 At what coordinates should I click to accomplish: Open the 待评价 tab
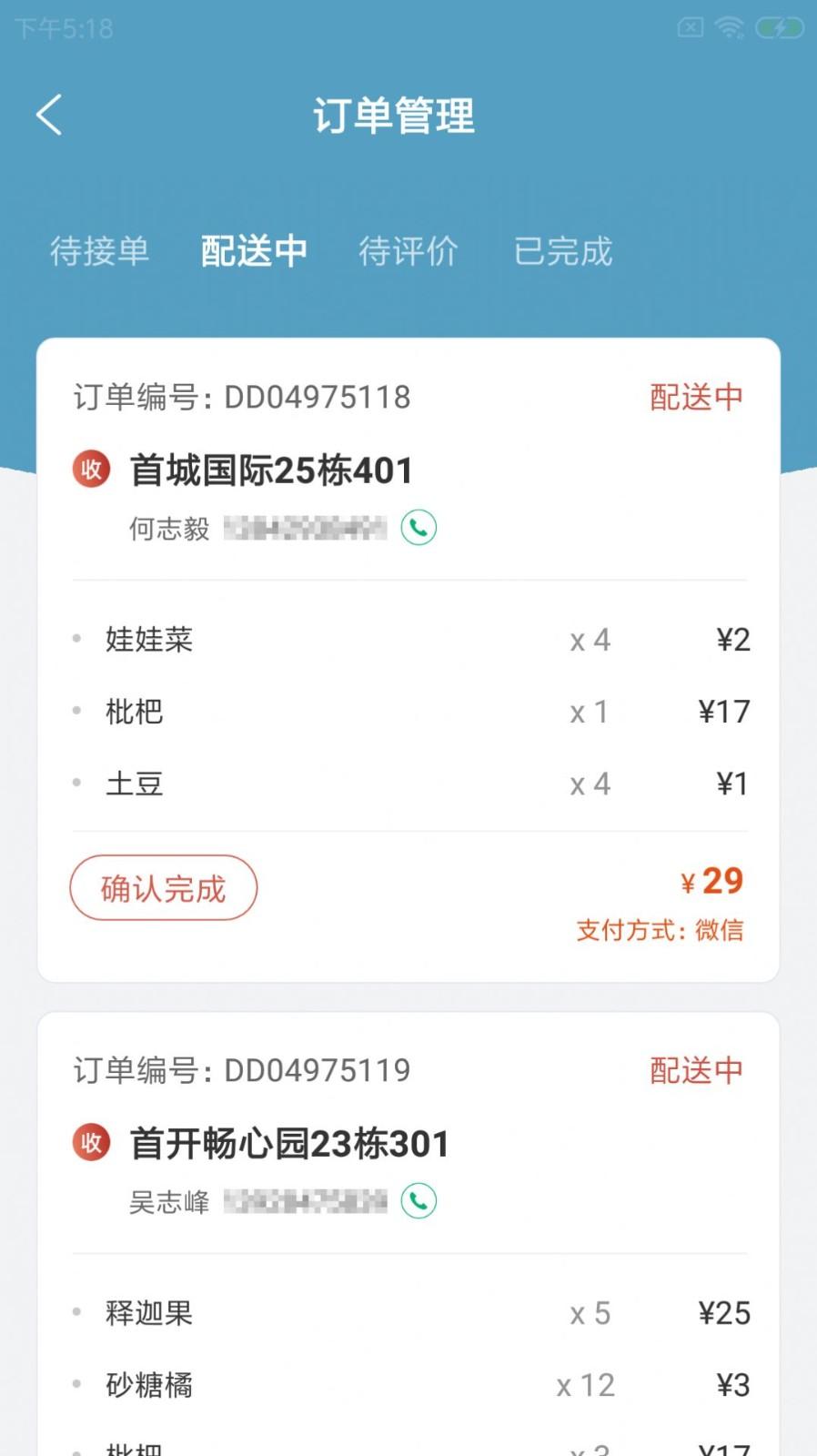click(408, 252)
